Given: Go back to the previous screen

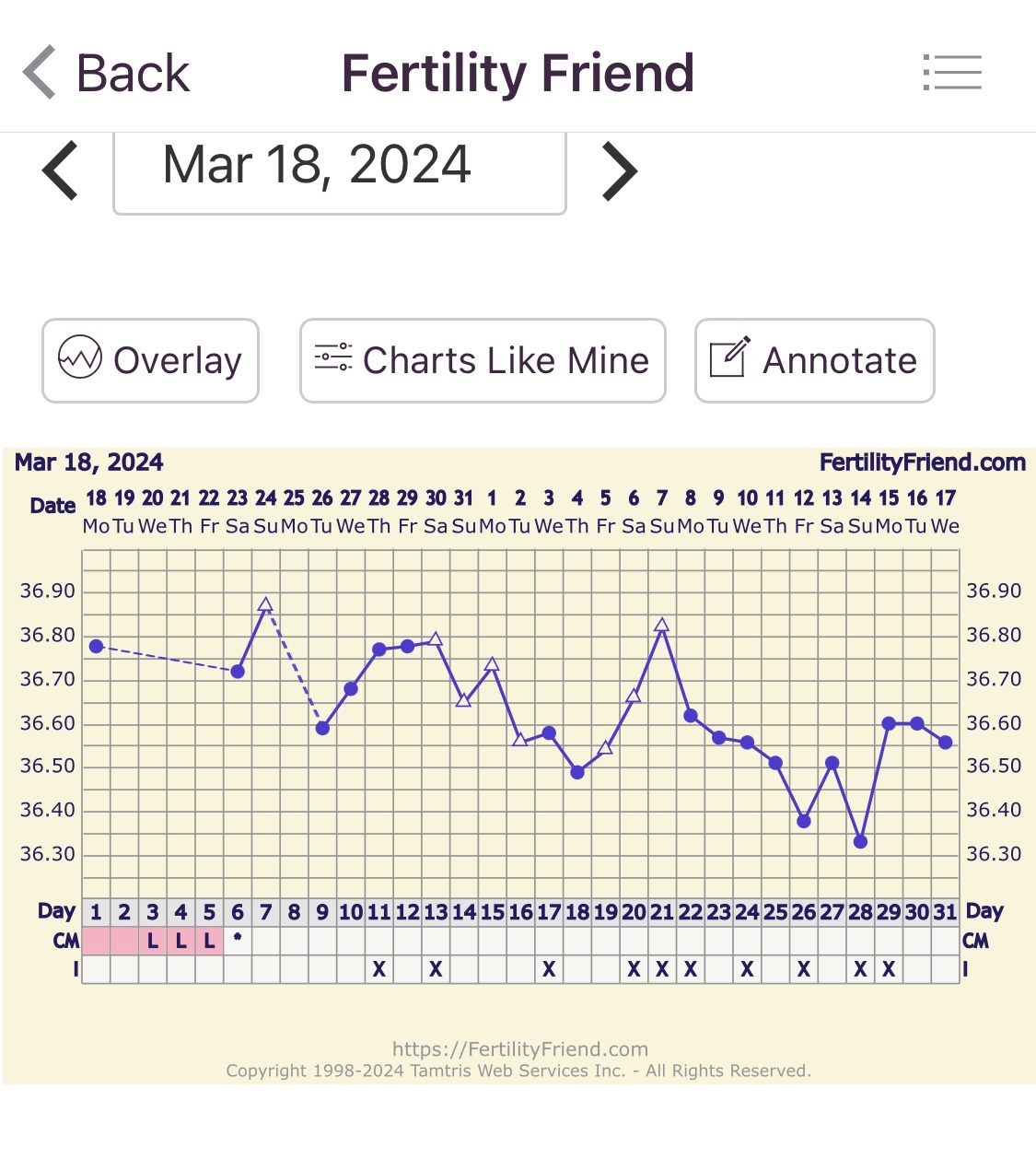Looking at the screenshot, I should pyautogui.click(x=106, y=73).
